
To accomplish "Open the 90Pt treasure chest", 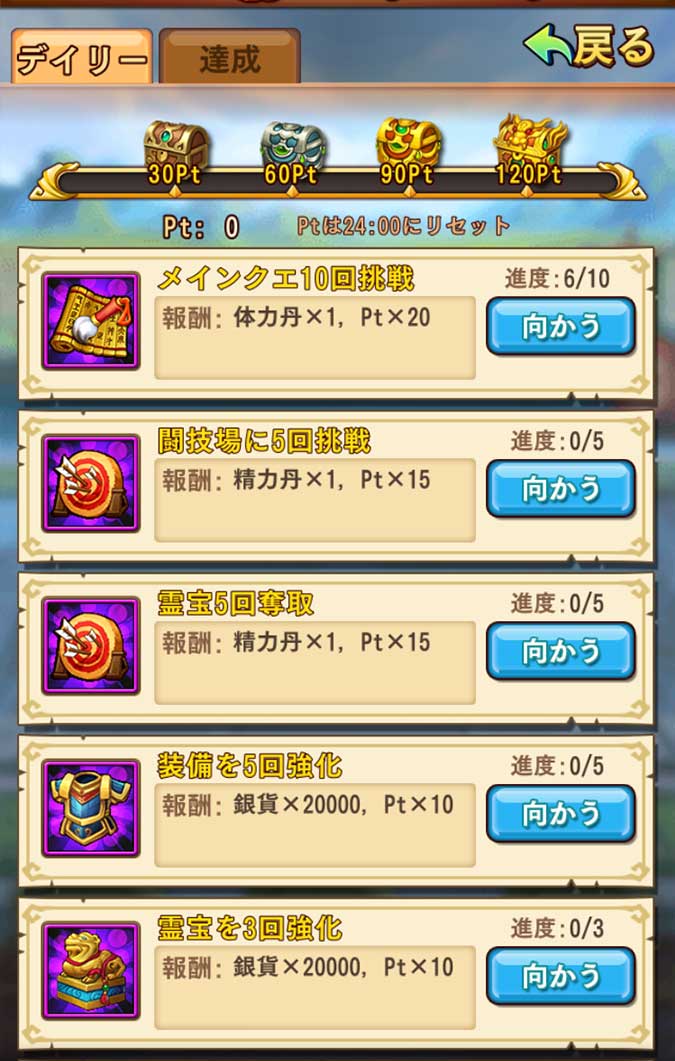I will click(407, 150).
